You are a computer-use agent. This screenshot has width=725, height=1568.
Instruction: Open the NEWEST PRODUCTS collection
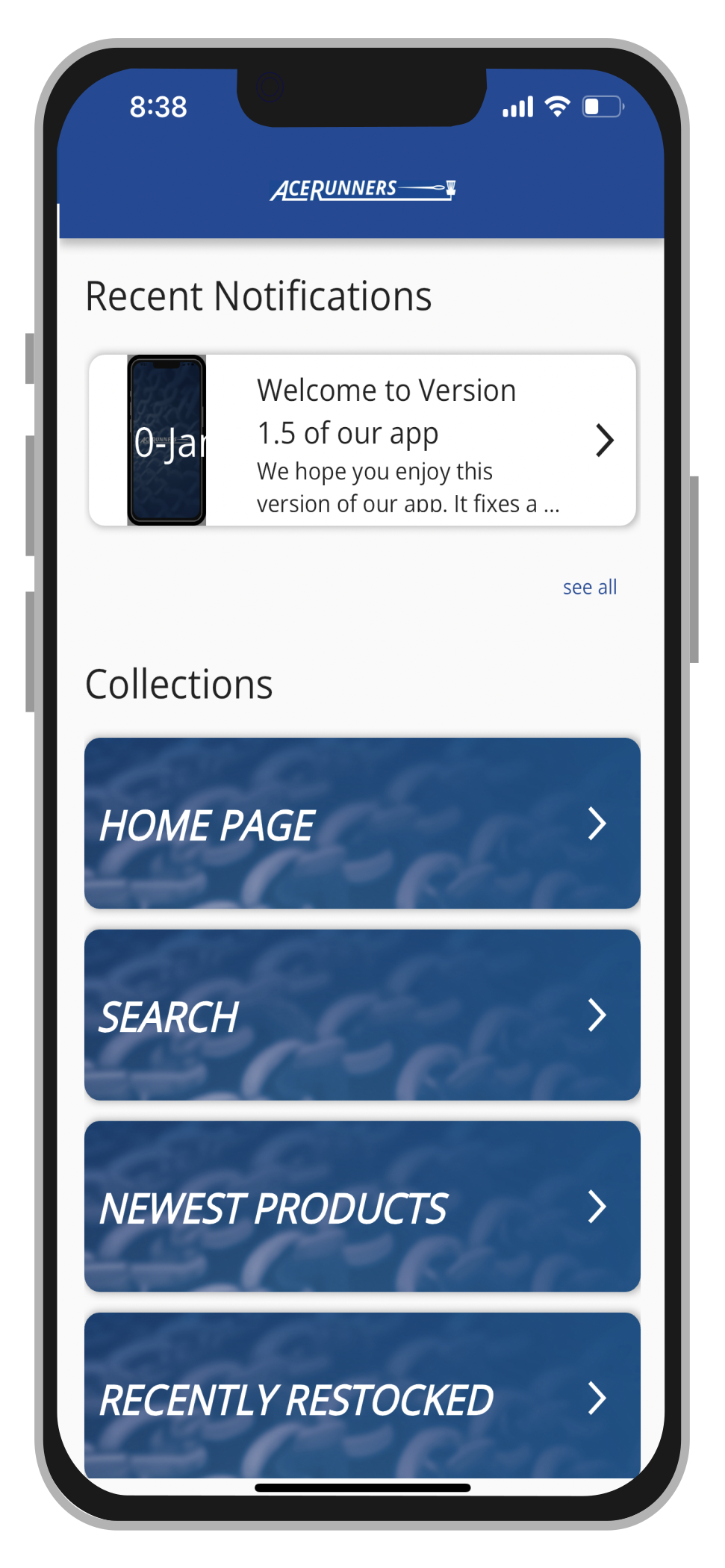tap(362, 1207)
